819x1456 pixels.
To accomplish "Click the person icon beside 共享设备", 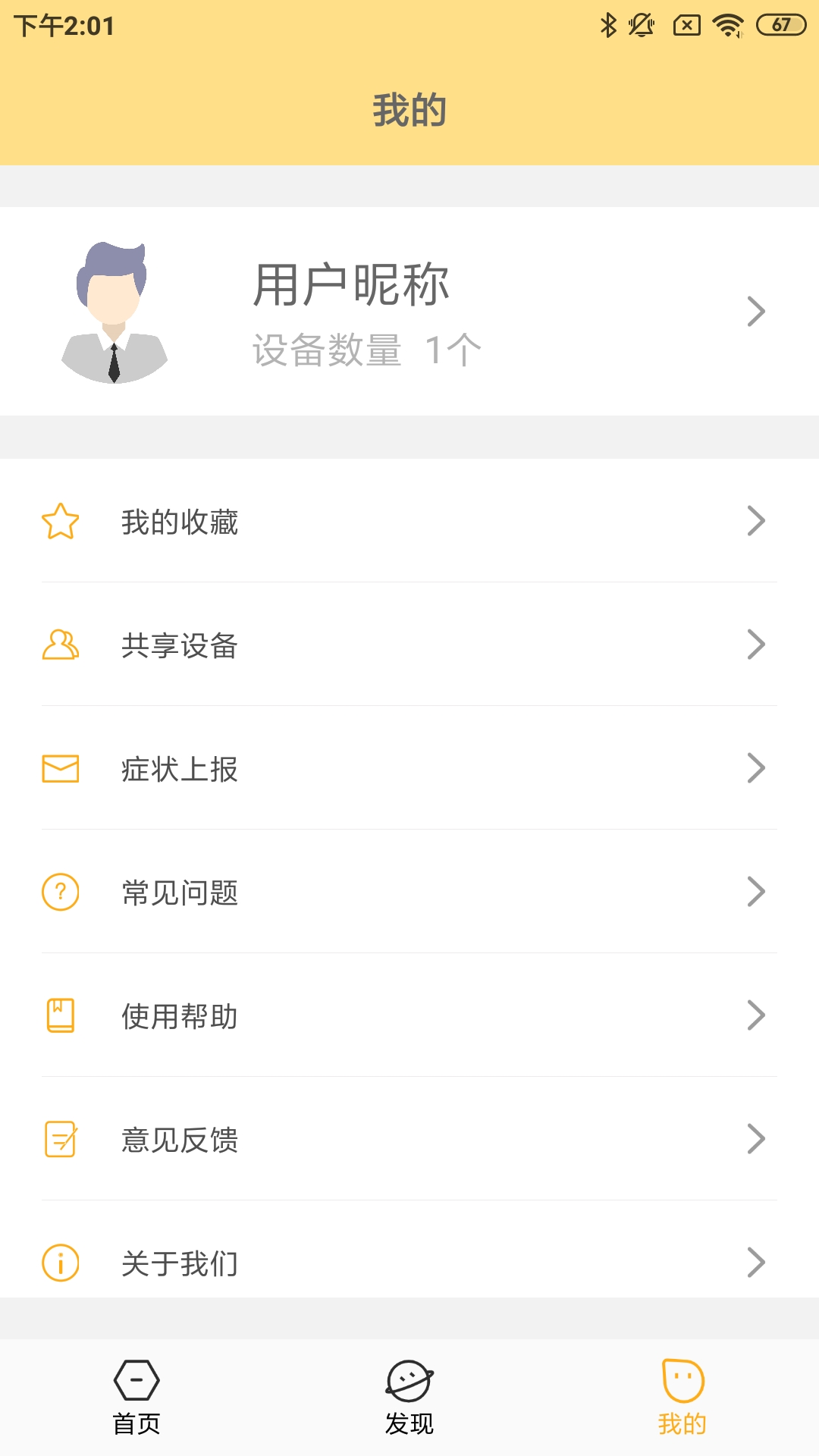I will (x=61, y=646).
